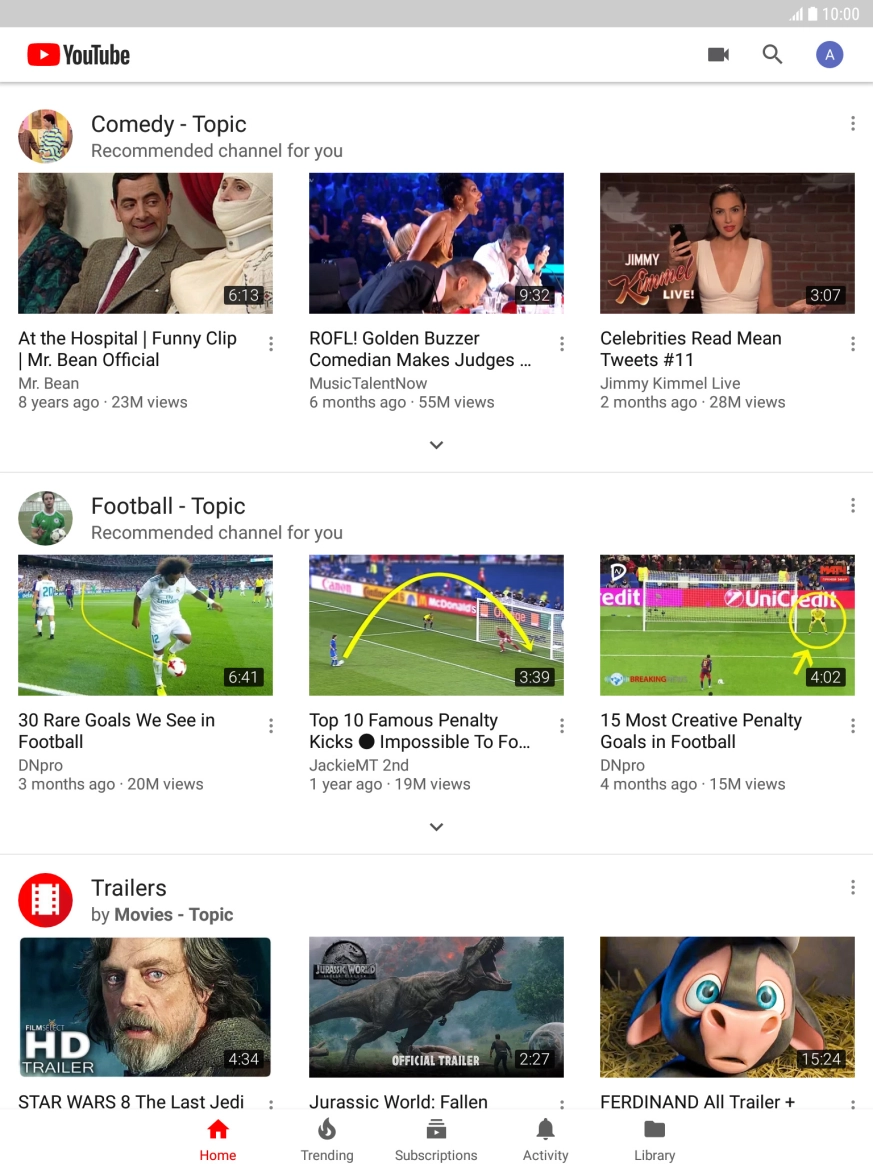Screen dimensions: 873x1164
Task: Open the Library icon
Action: pyautogui.click(x=654, y=1128)
